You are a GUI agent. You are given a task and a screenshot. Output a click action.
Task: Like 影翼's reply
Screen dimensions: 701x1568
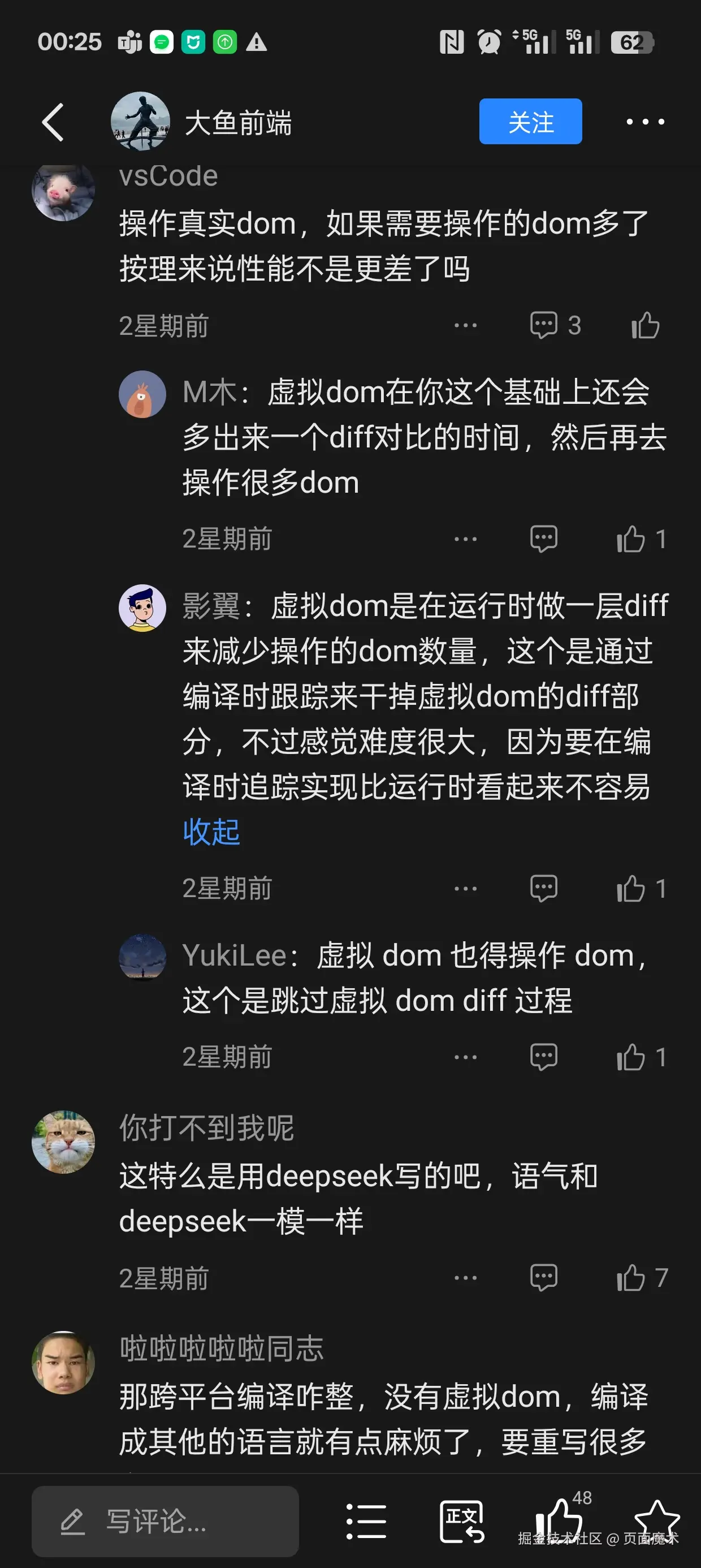(x=631, y=889)
